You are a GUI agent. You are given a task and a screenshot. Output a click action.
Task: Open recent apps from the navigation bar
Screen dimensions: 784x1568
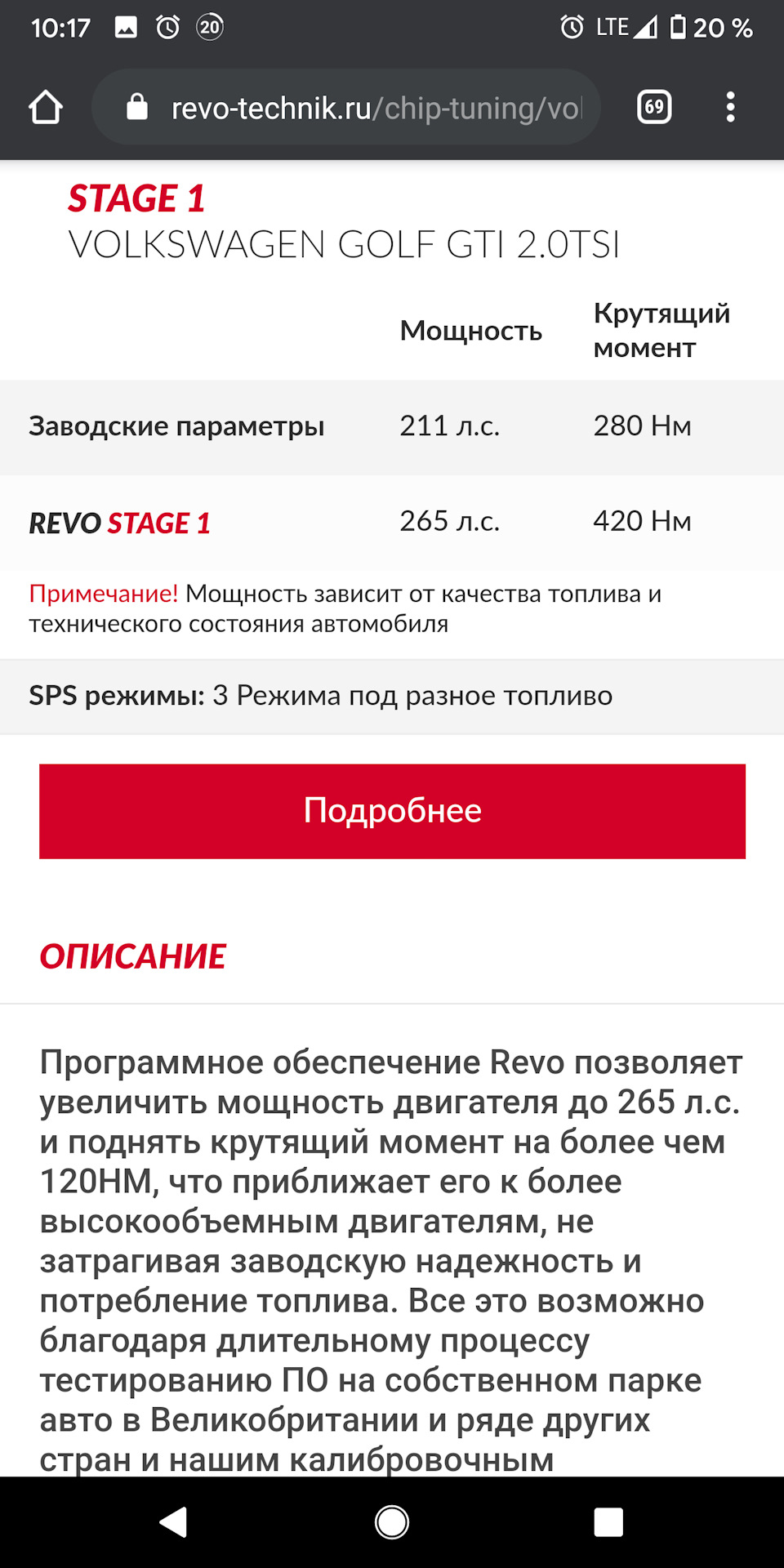(608, 1522)
